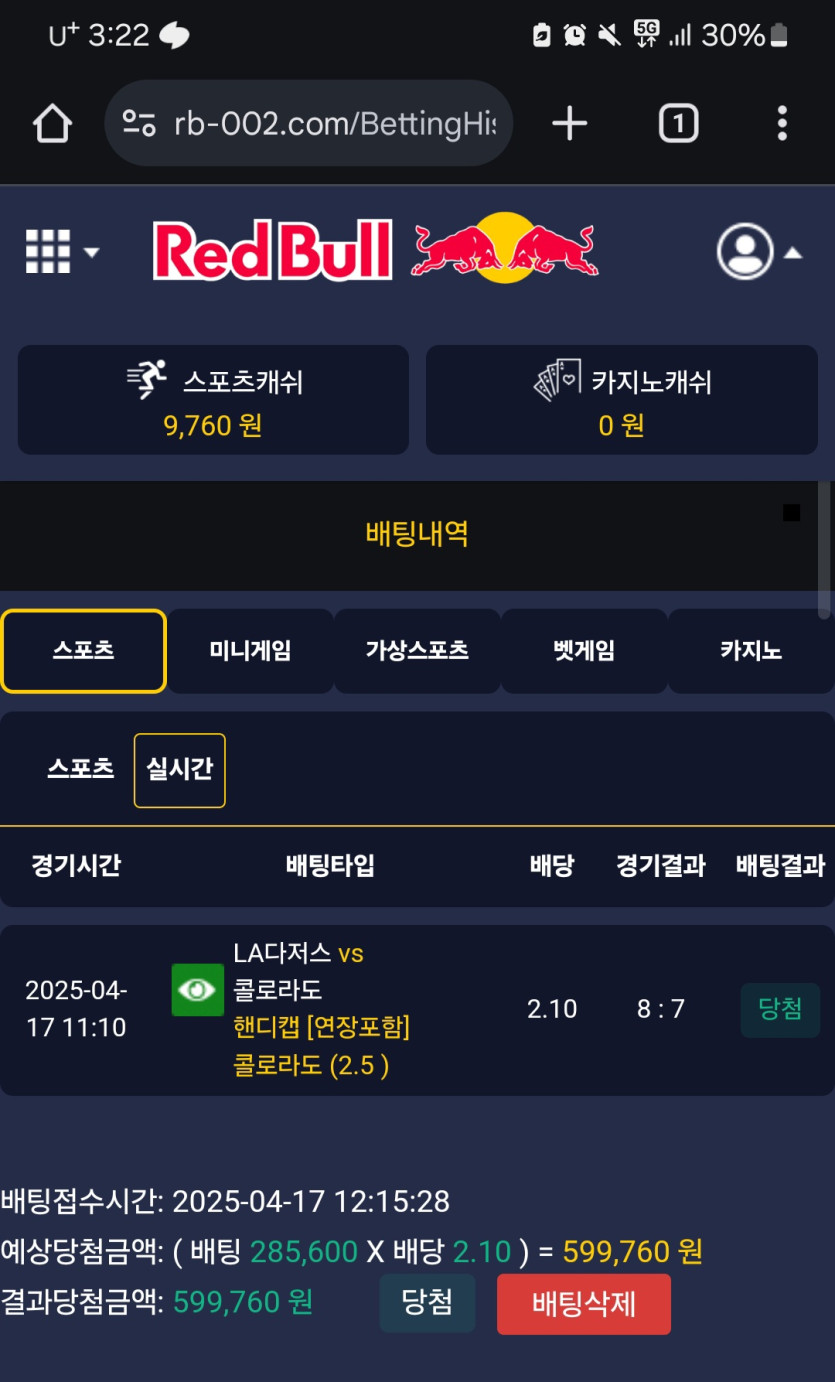The image size is (835, 1382).
Task: Open the browser home page
Action: [53, 124]
